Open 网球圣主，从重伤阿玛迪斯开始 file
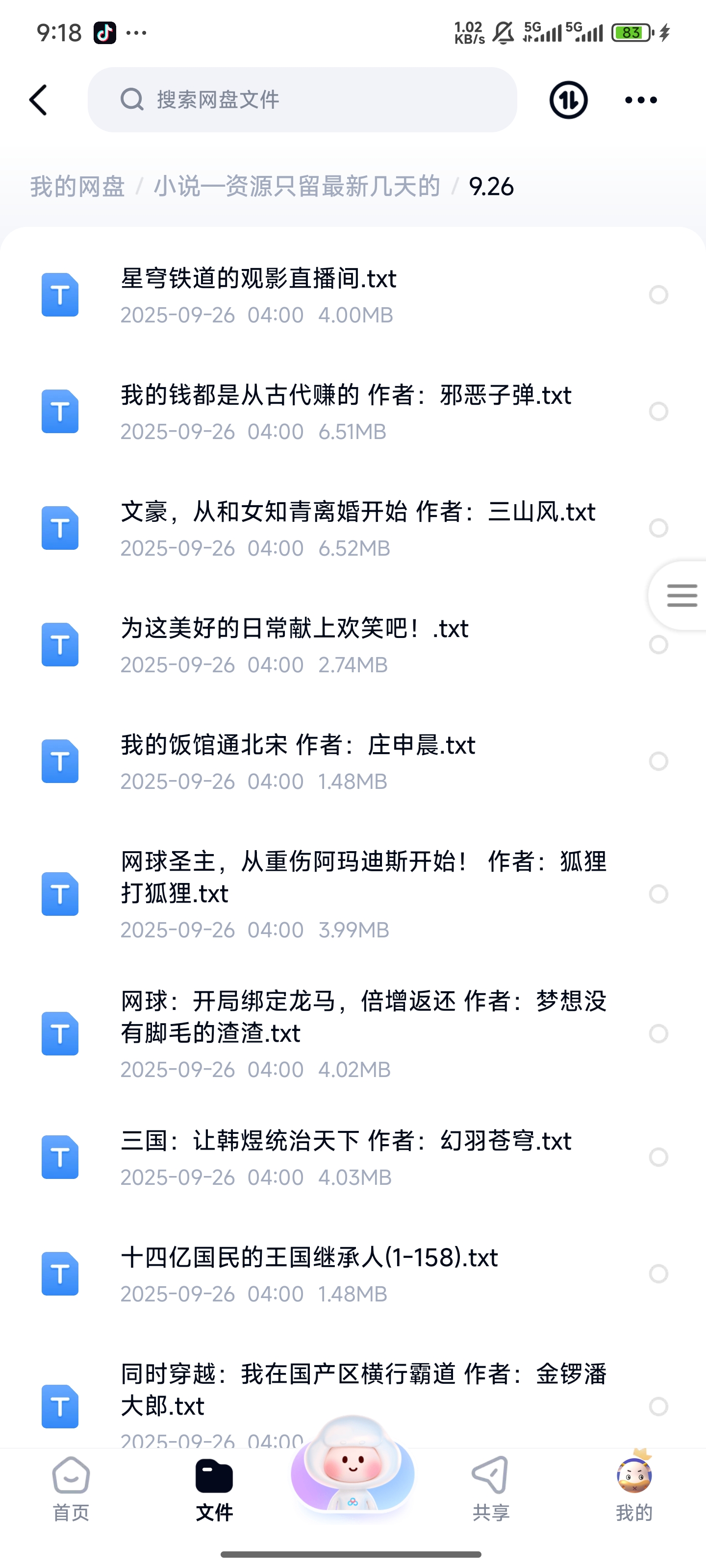The width and height of the screenshot is (706, 1568). (363, 877)
